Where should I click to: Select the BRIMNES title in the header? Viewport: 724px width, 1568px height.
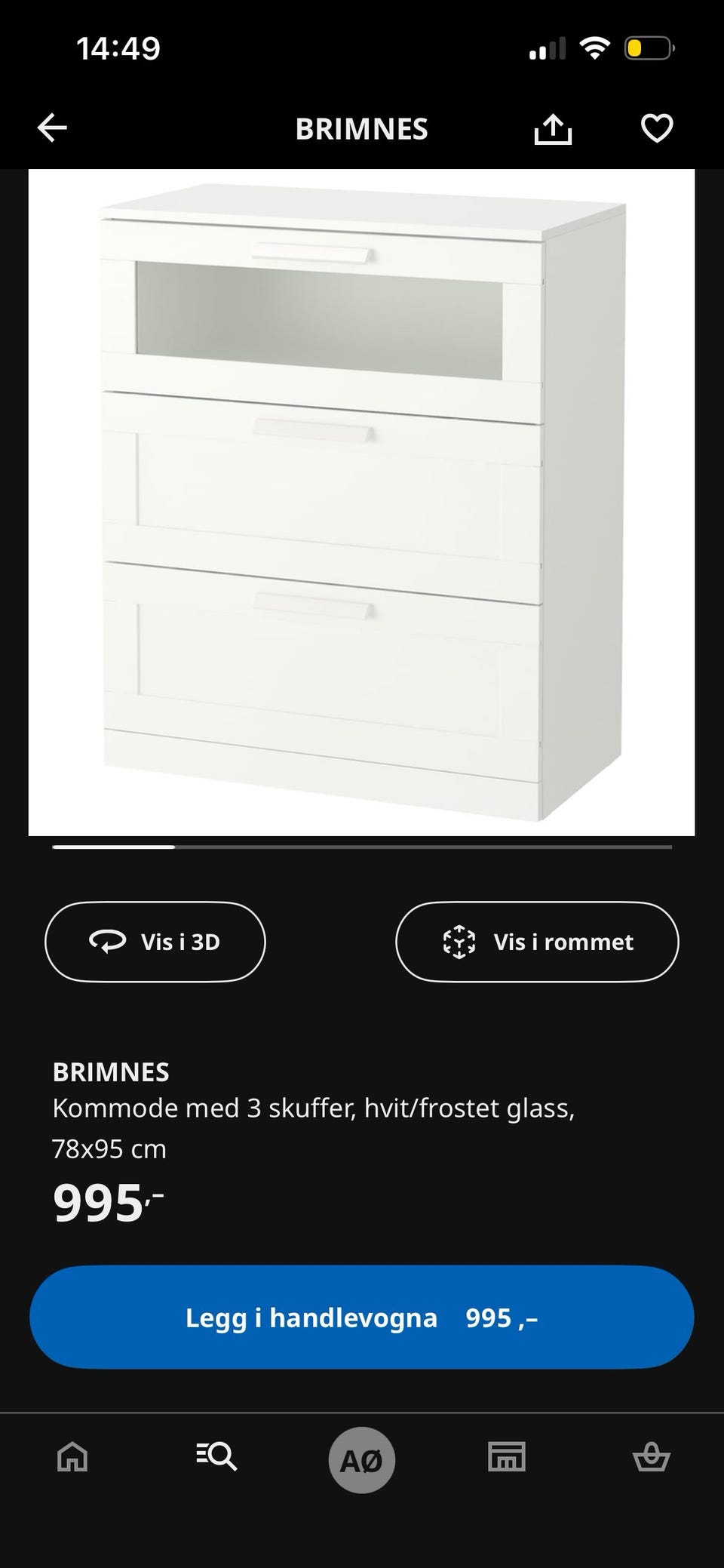(x=361, y=129)
